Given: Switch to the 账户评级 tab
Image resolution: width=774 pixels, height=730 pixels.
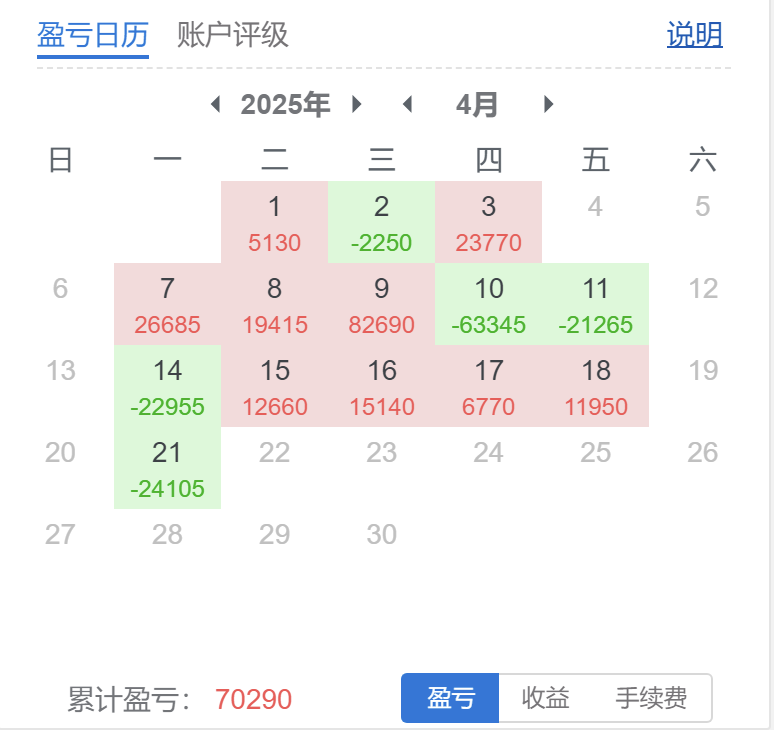Looking at the screenshot, I should 232,36.
